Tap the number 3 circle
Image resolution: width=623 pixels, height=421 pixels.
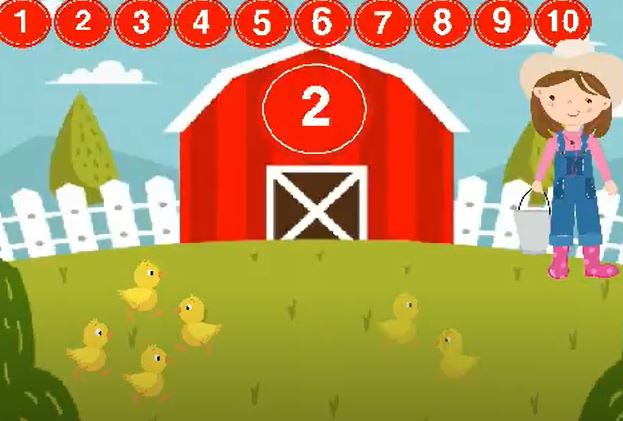tap(142, 21)
